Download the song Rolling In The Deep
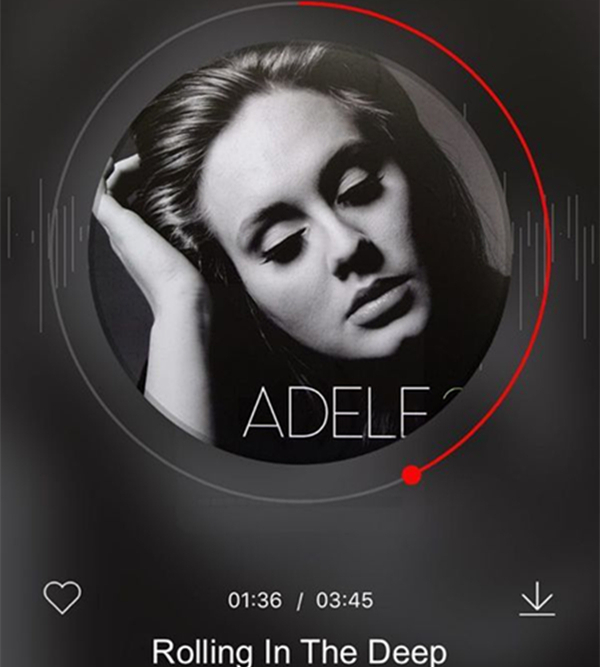 tap(537, 599)
